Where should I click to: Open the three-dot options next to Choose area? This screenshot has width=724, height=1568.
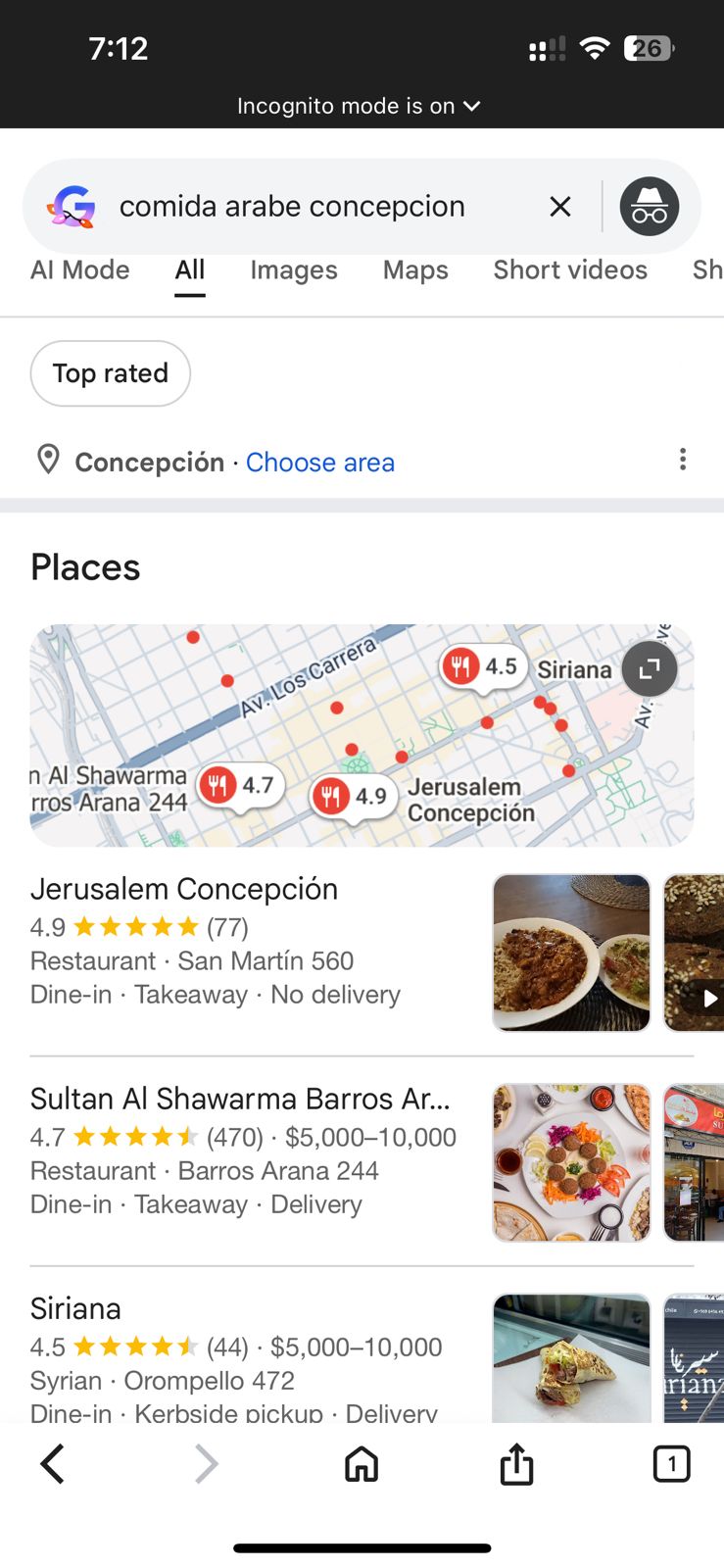pos(682,460)
